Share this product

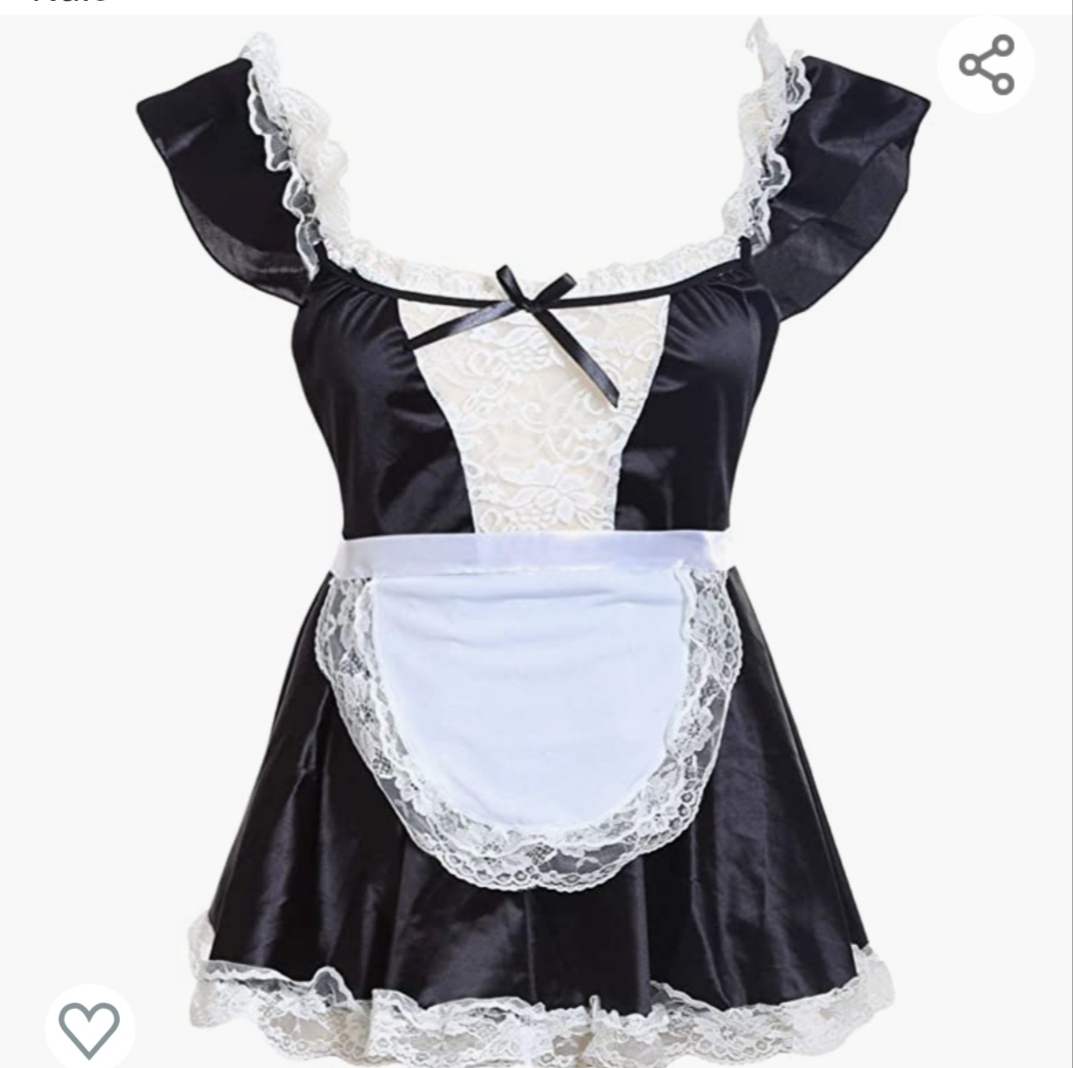(986, 65)
